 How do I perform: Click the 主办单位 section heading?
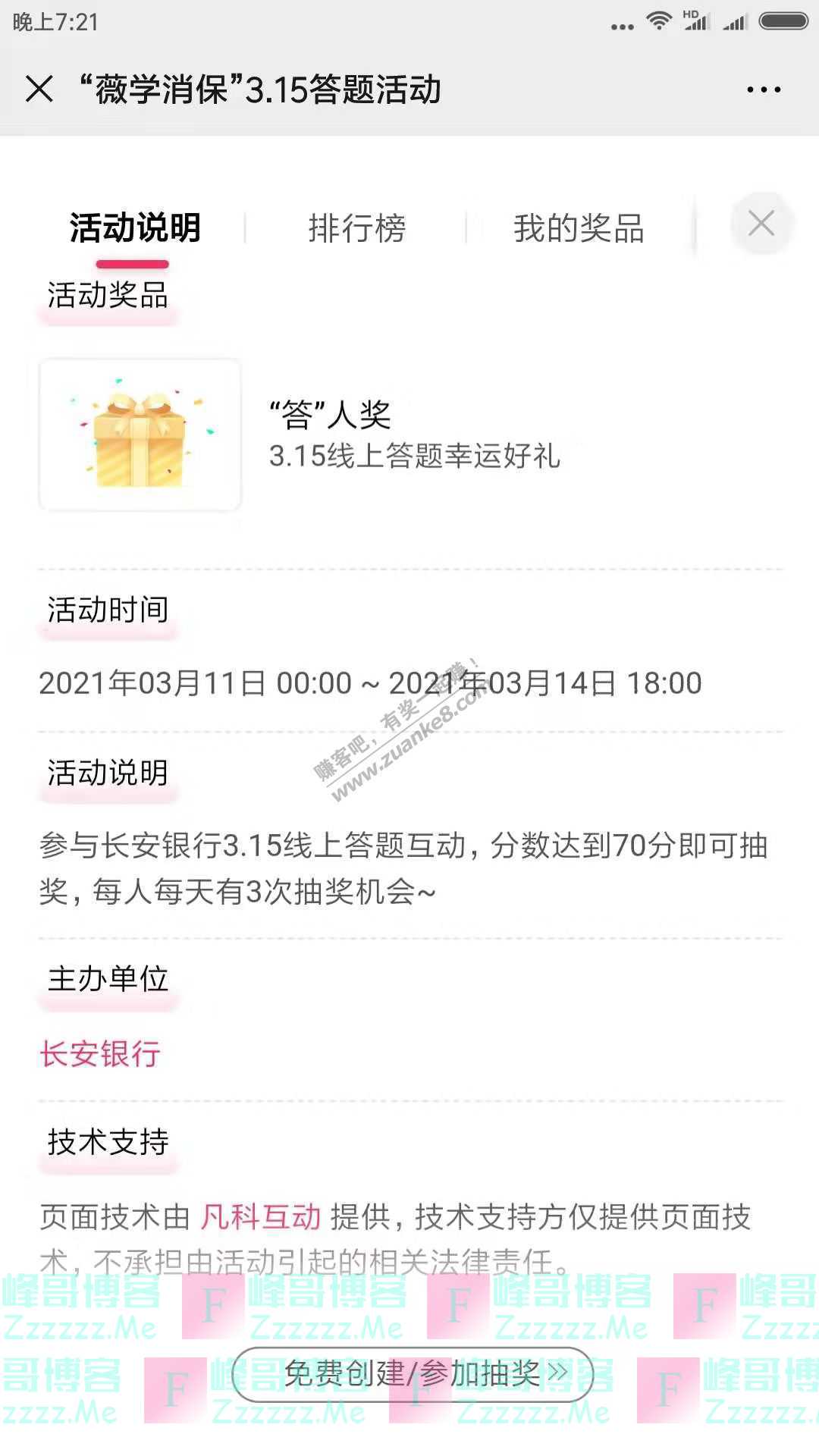click(108, 978)
